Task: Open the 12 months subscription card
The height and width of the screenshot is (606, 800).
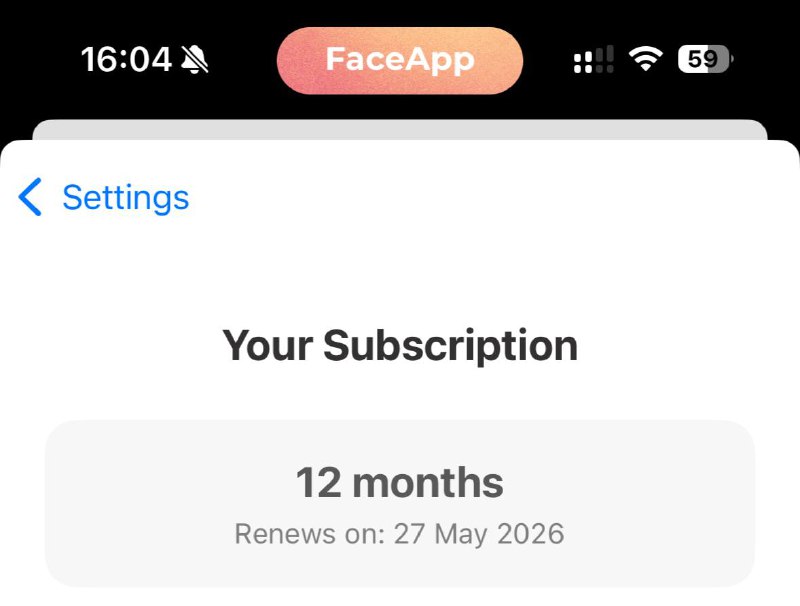Action: (400, 503)
